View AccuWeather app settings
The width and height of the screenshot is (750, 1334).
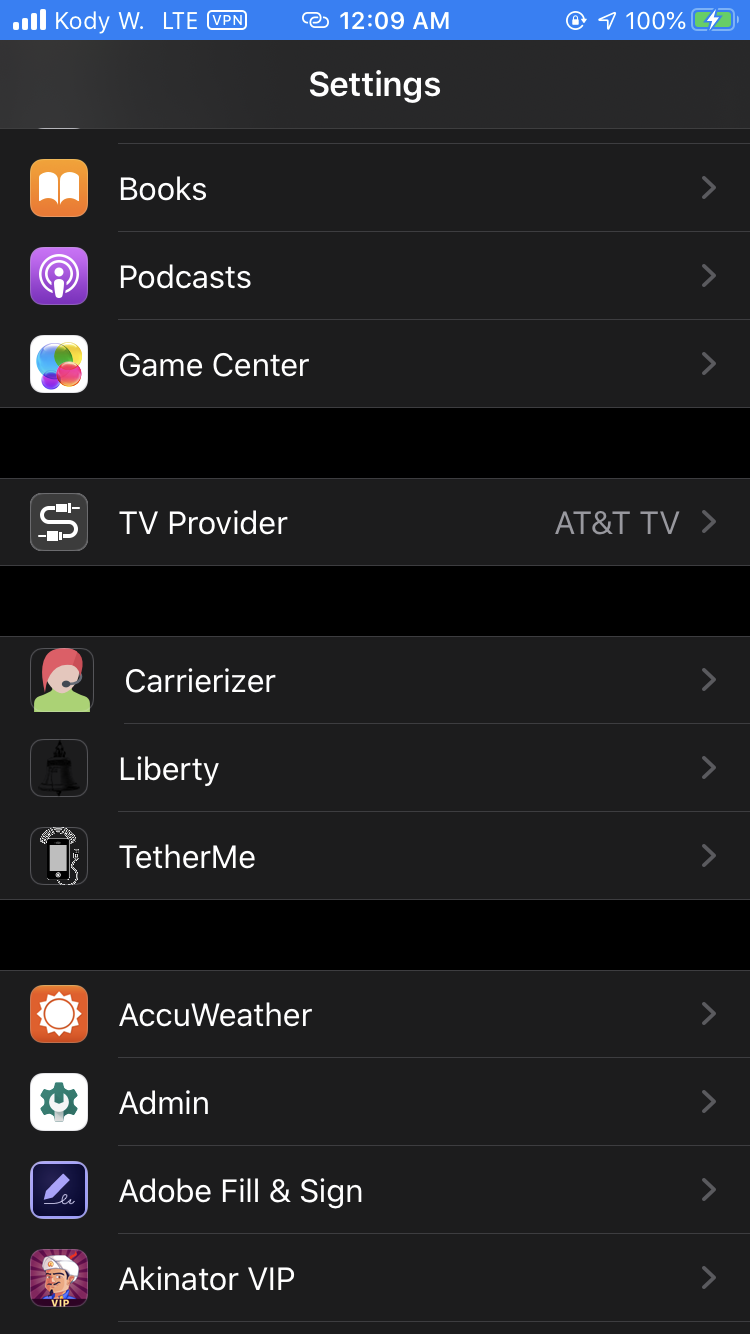375,1015
